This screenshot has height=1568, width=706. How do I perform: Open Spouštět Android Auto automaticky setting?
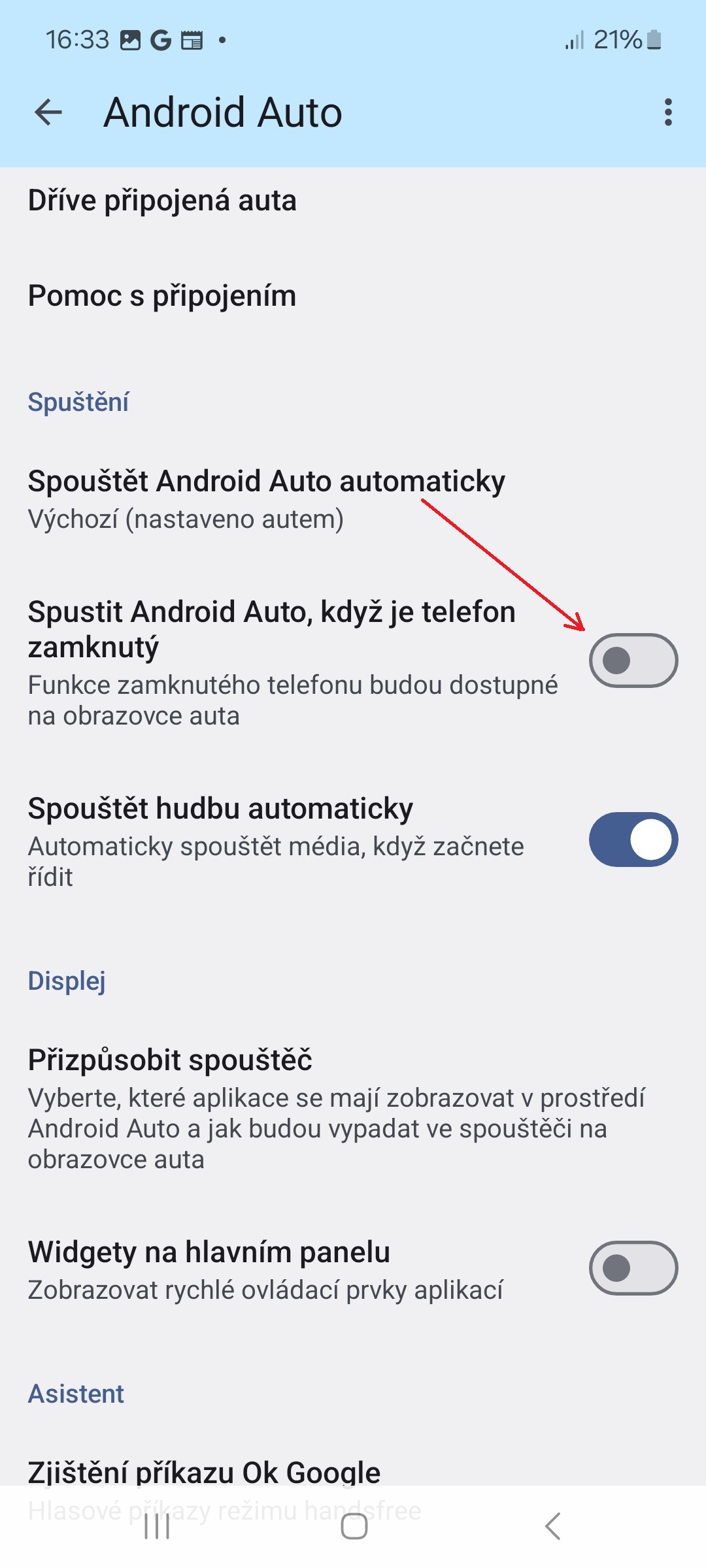click(353, 499)
